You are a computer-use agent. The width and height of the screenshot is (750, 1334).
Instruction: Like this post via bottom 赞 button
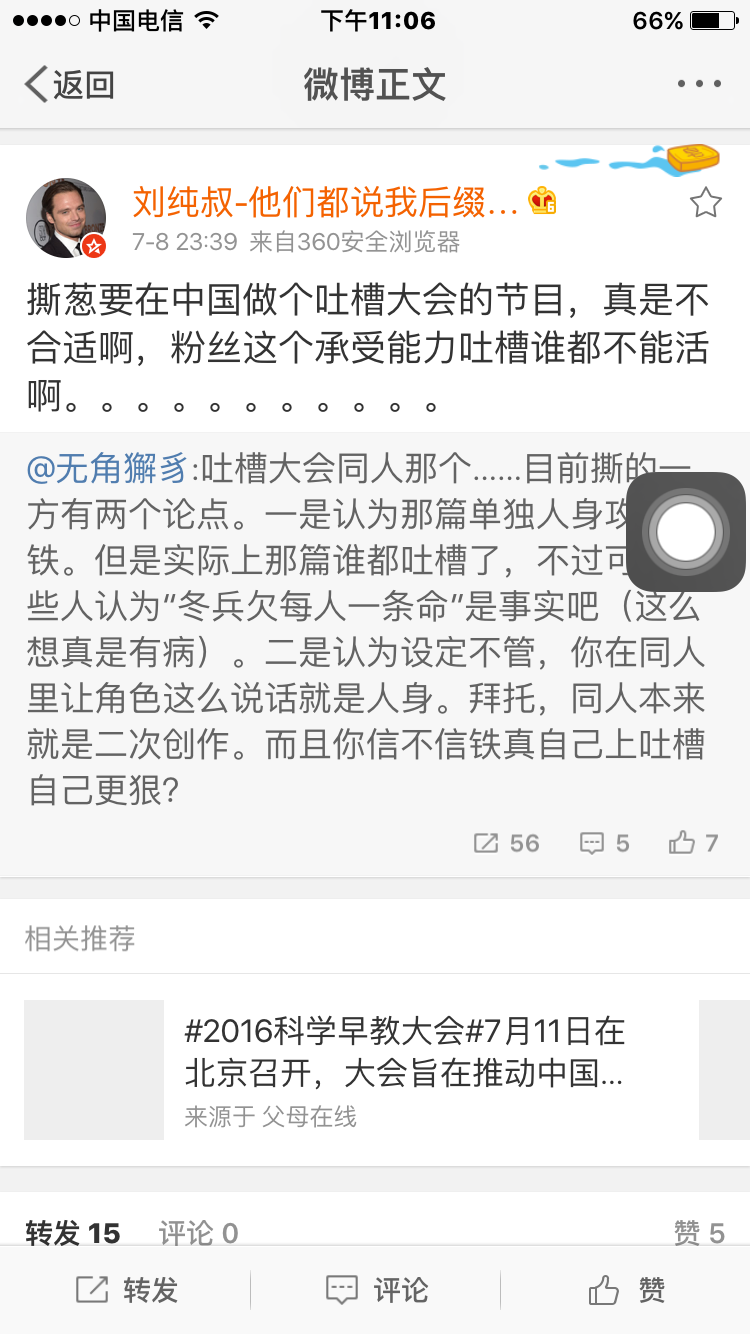(626, 1290)
